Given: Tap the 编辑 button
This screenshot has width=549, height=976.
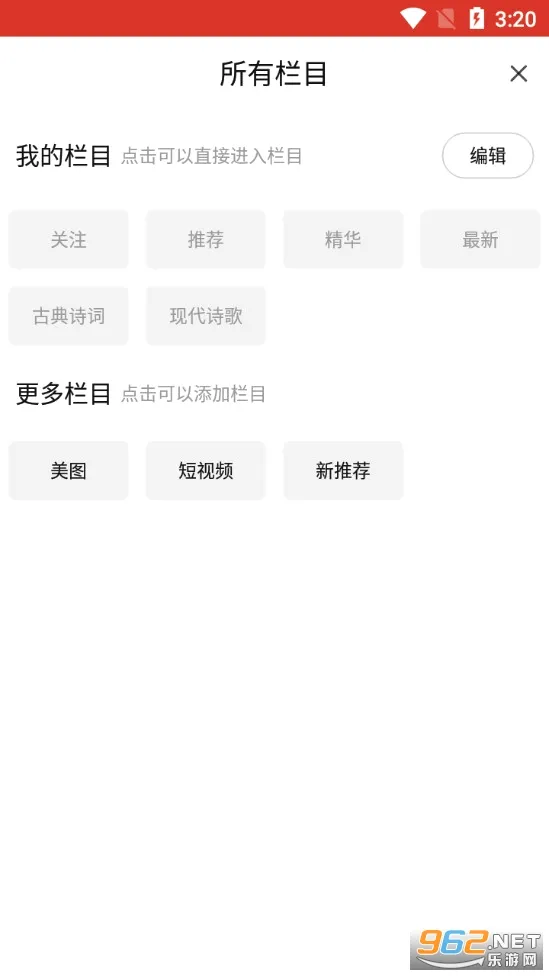Looking at the screenshot, I should [487, 156].
